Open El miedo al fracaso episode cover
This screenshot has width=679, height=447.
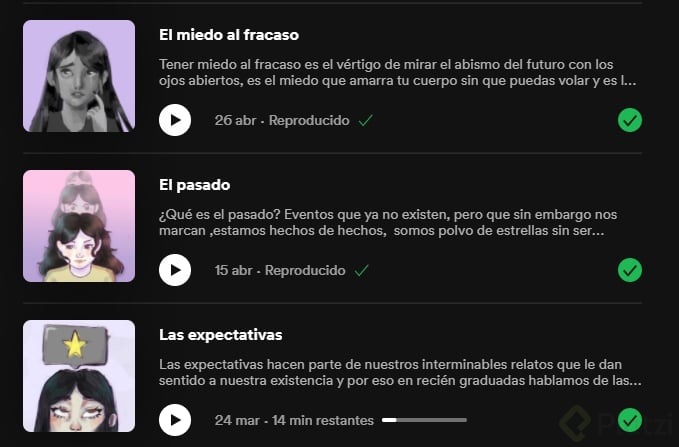pyautogui.click(x=79, y=76)
